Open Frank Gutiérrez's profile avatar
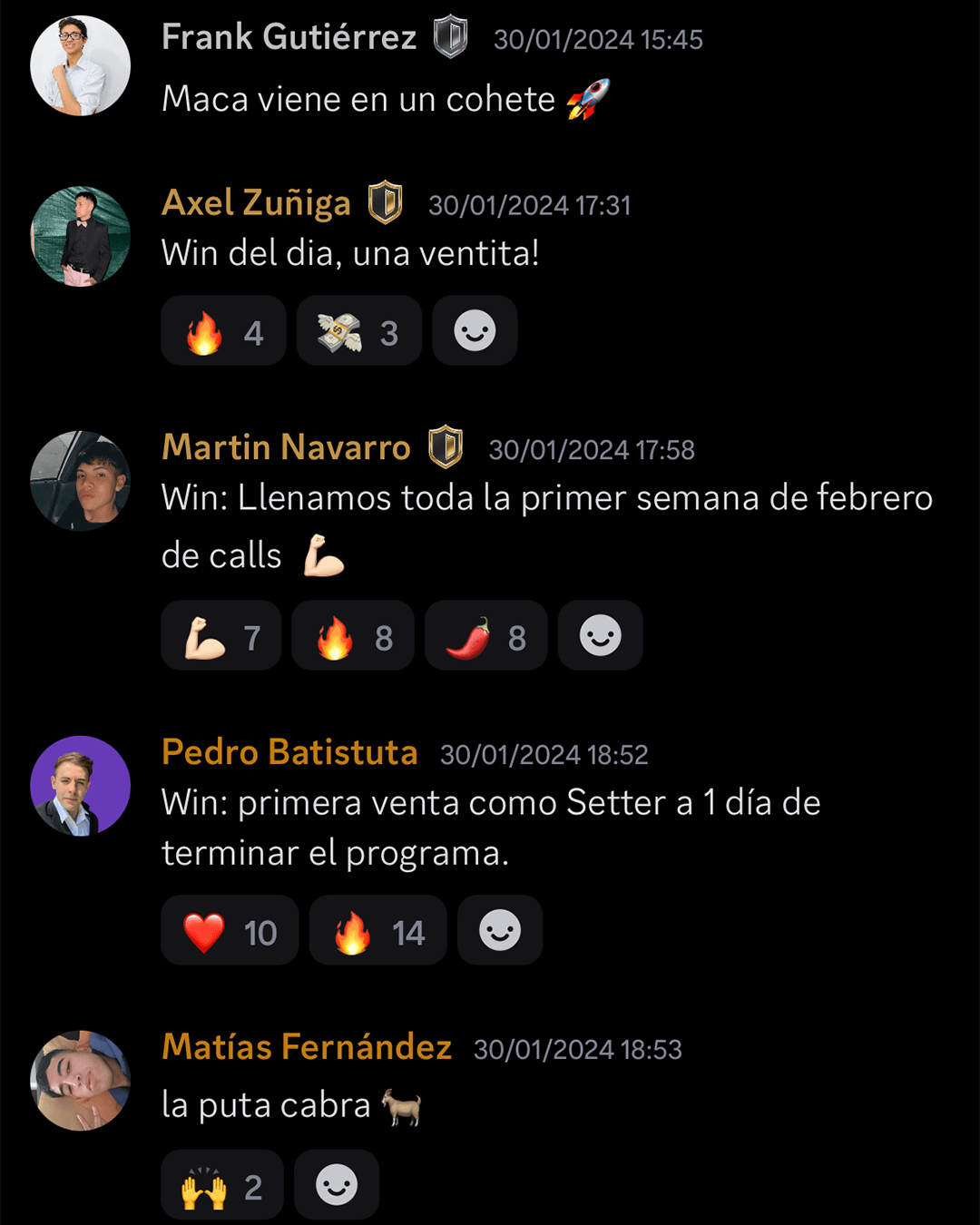980x1225 pixels. coord(80,65)
